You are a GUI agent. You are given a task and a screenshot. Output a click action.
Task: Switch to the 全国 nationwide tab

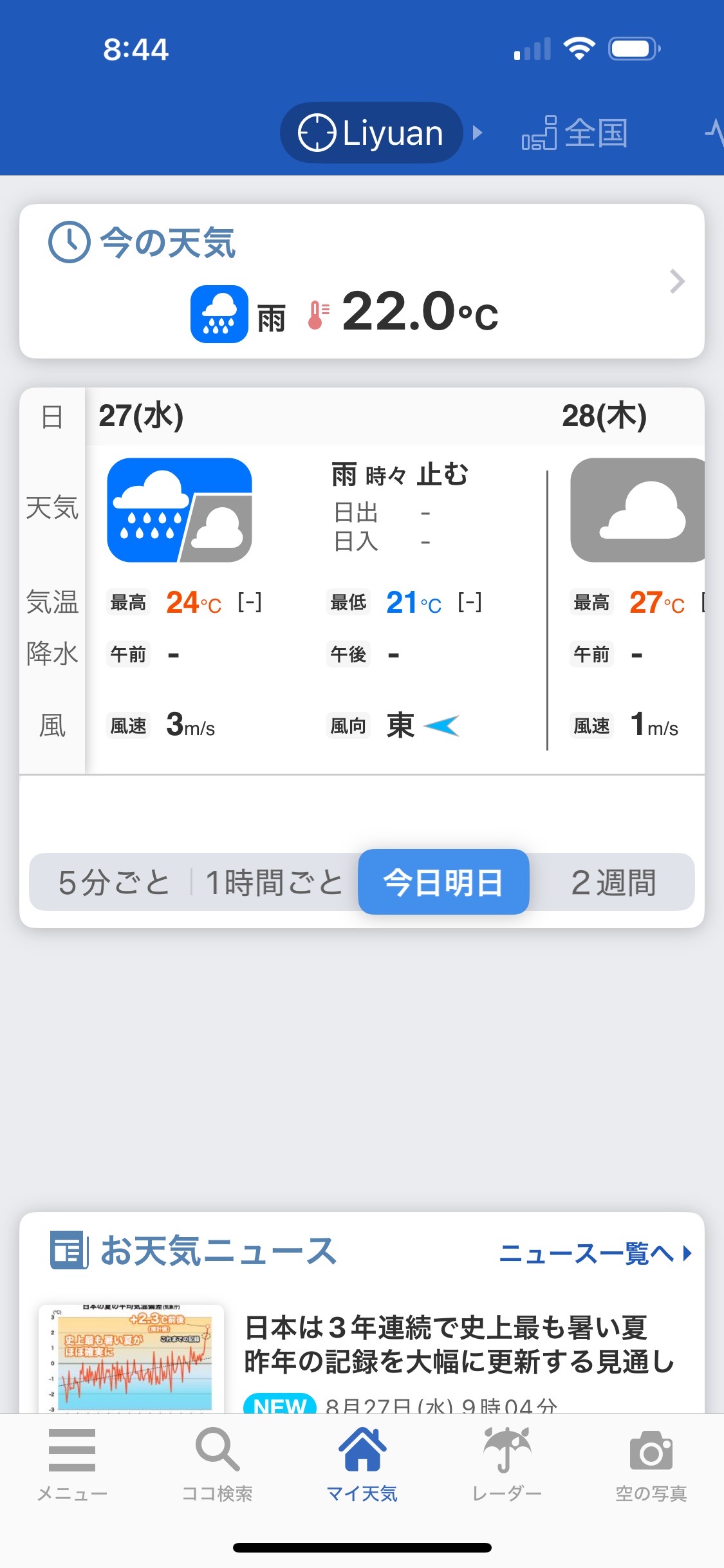575,133
